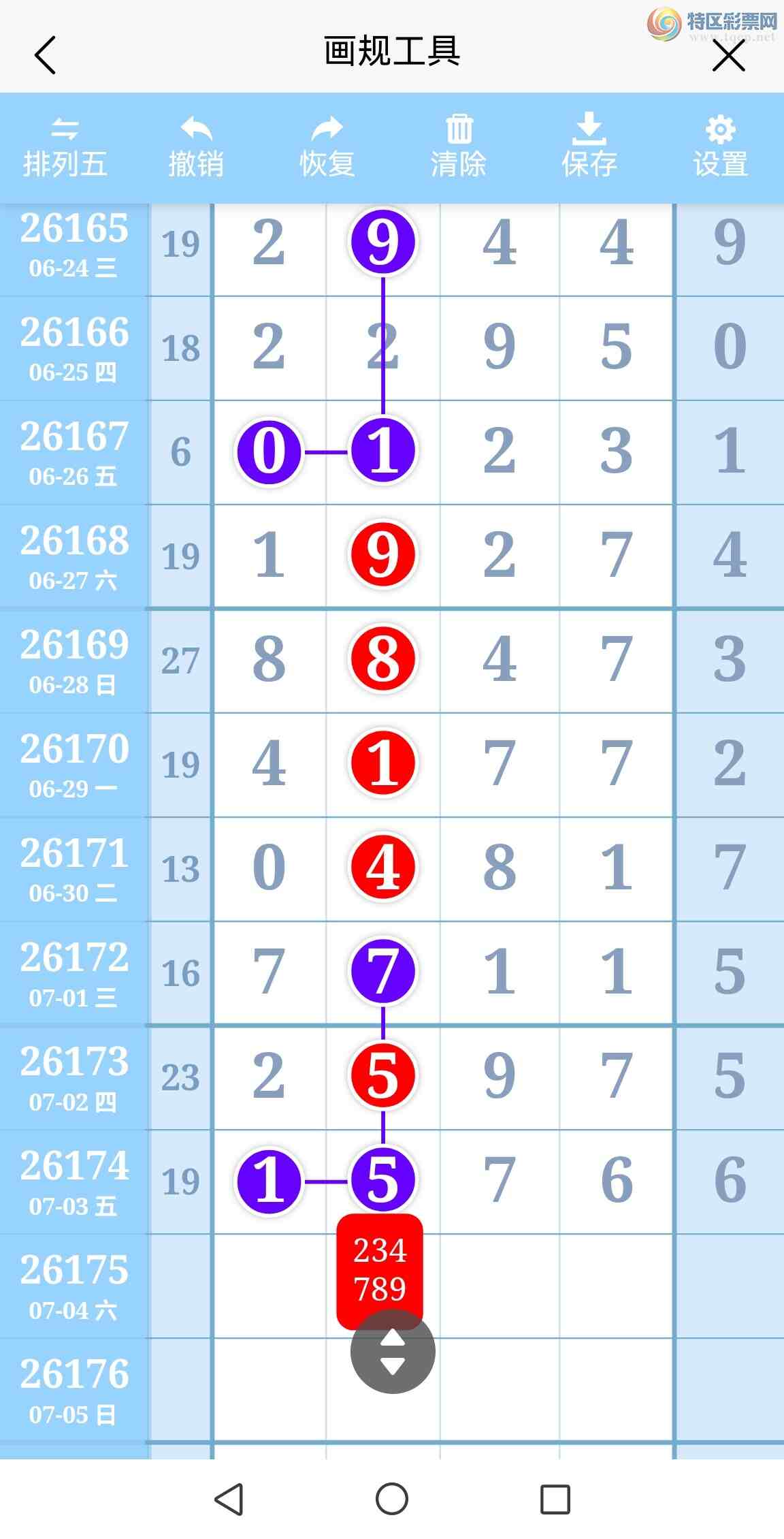Redo action with 恢复
Image resolution: width=784 pixels, height=1539 pixels.
click(x=327, y=147)
